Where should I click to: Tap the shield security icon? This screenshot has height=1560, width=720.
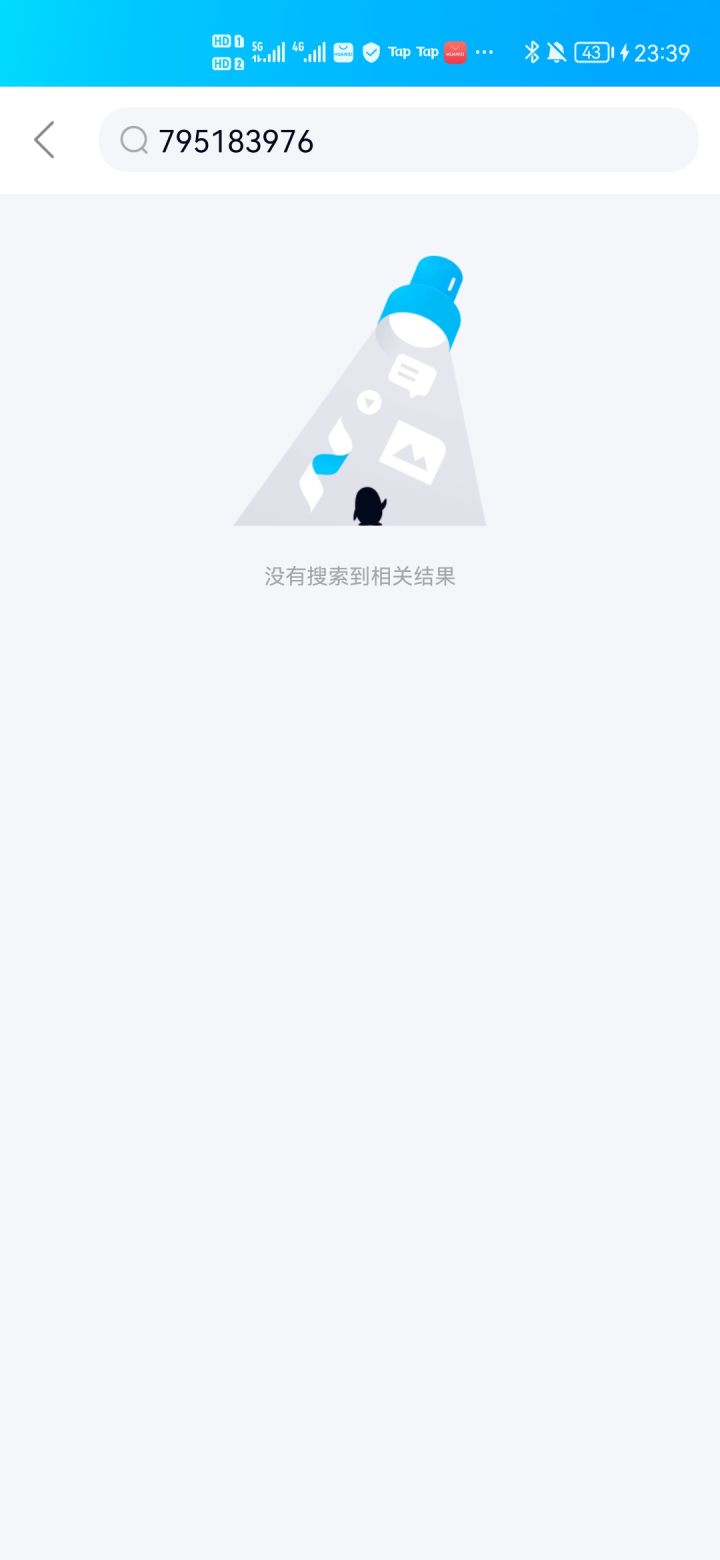click(370, 51)
